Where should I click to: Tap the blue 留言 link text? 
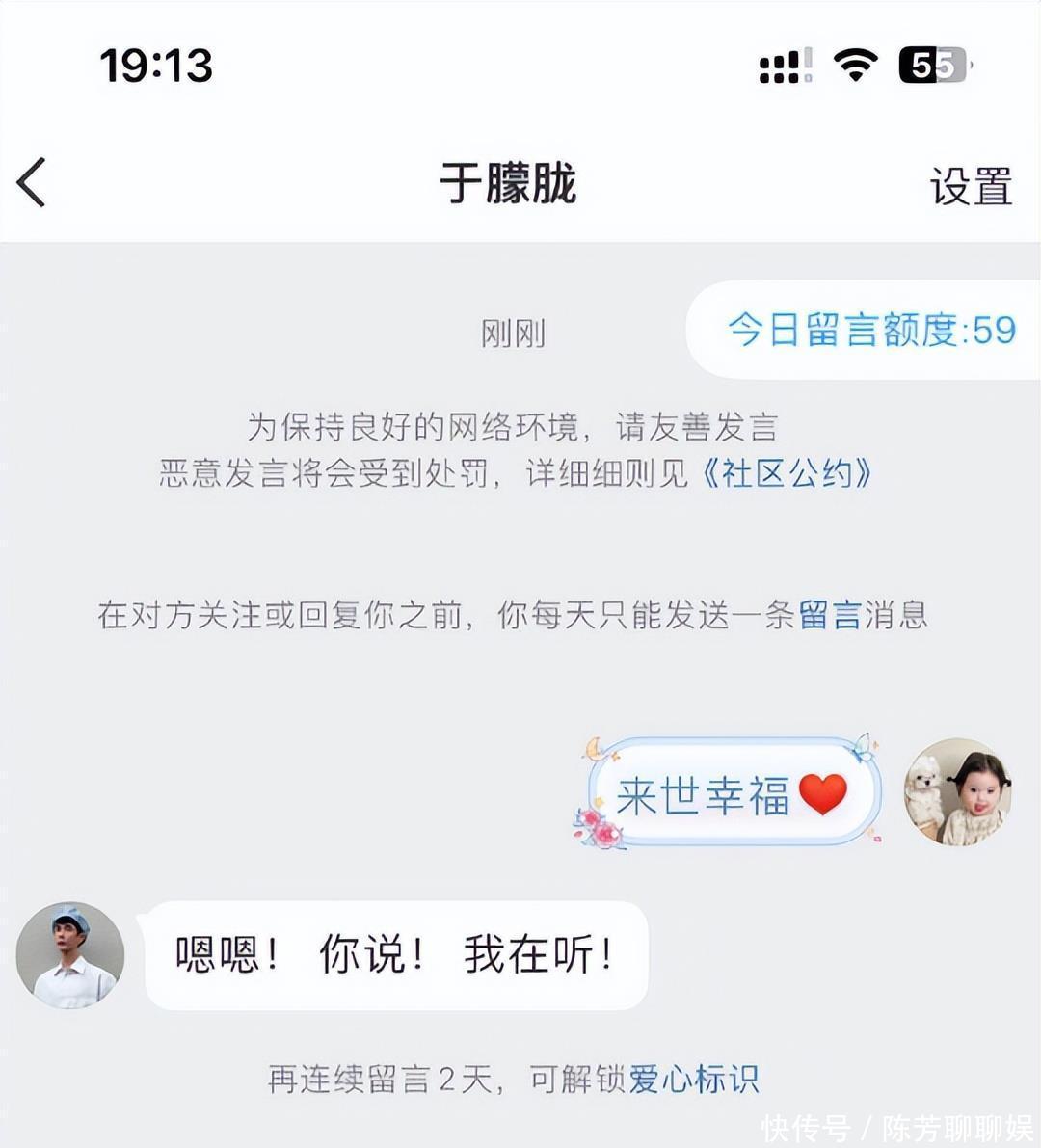[x=829, y=615]
